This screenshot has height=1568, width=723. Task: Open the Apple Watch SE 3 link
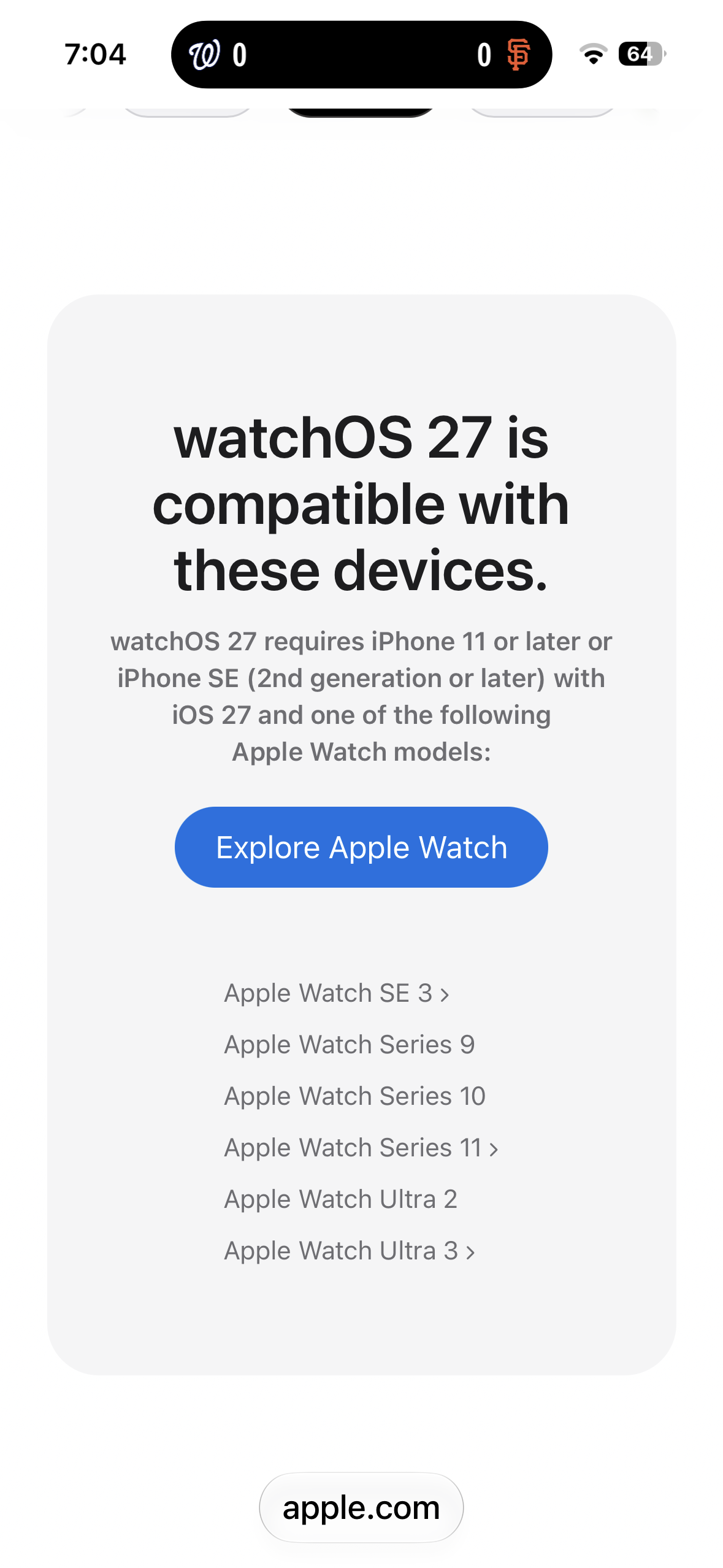pos(337,993)
